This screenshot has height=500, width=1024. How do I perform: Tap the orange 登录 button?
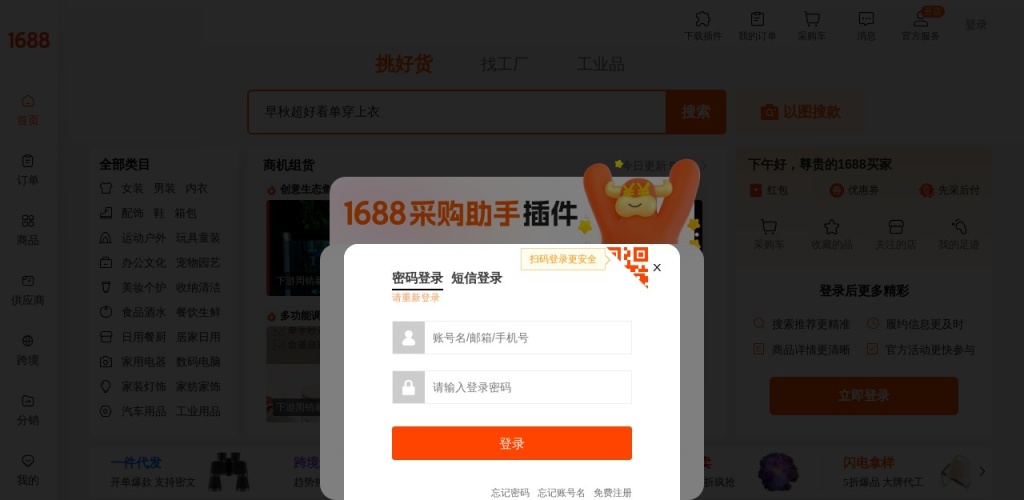coord(511,443)
